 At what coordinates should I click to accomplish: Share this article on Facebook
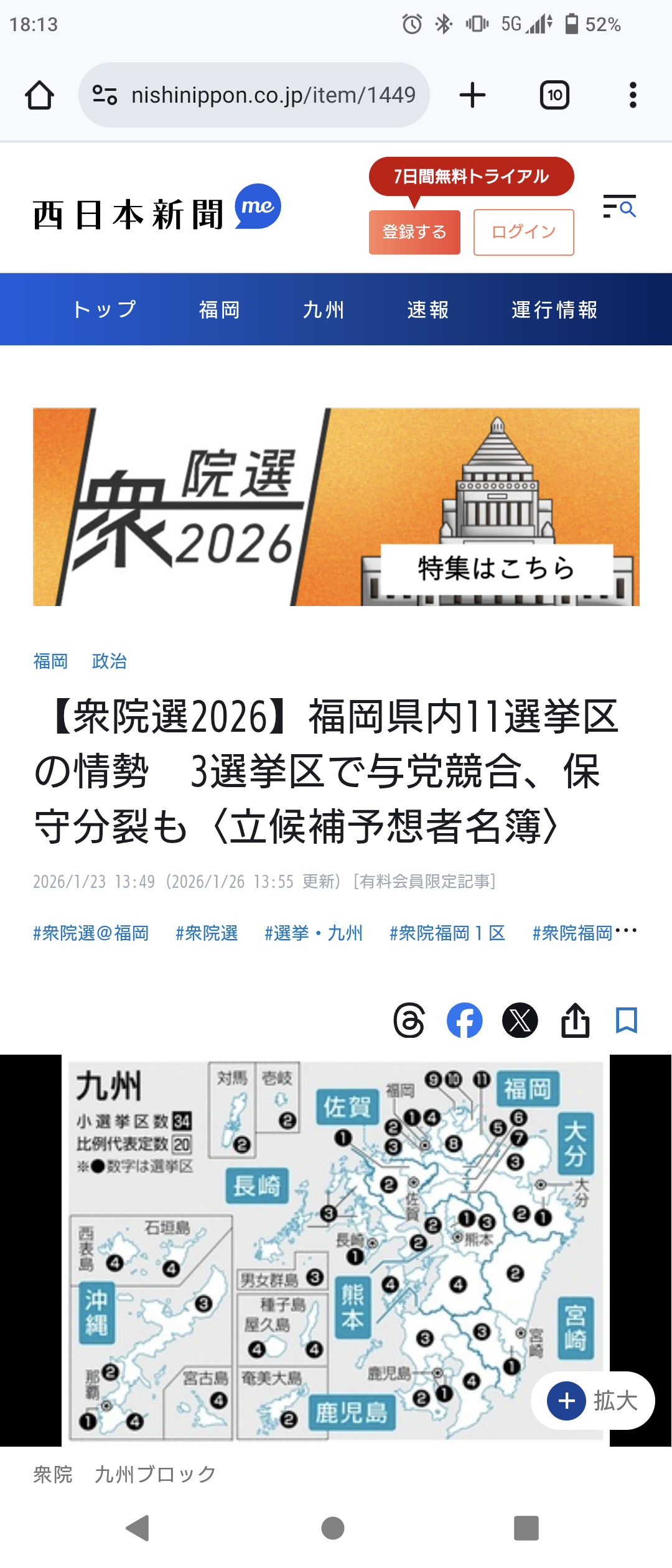tap(464, 1020)
